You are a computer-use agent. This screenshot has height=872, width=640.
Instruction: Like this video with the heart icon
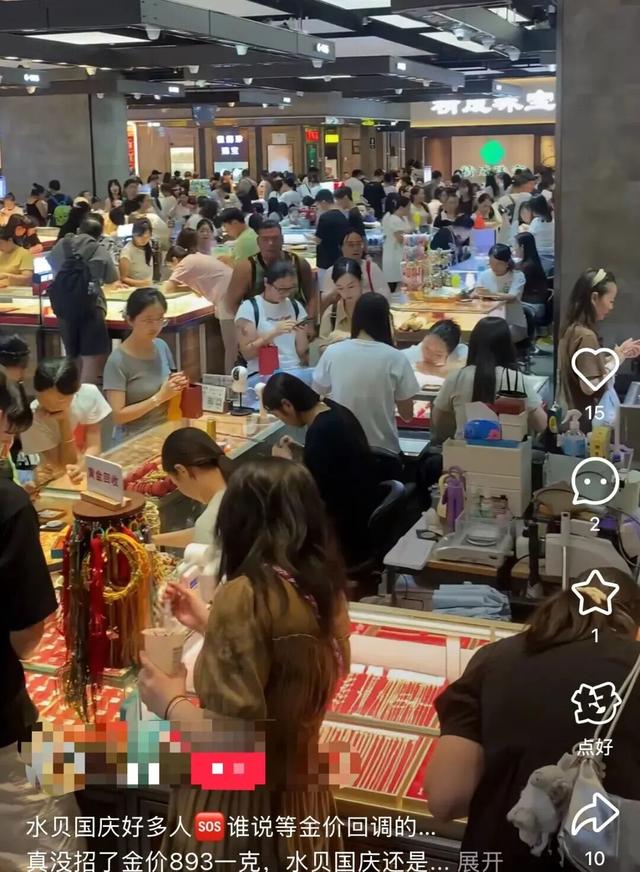point(594,369)
